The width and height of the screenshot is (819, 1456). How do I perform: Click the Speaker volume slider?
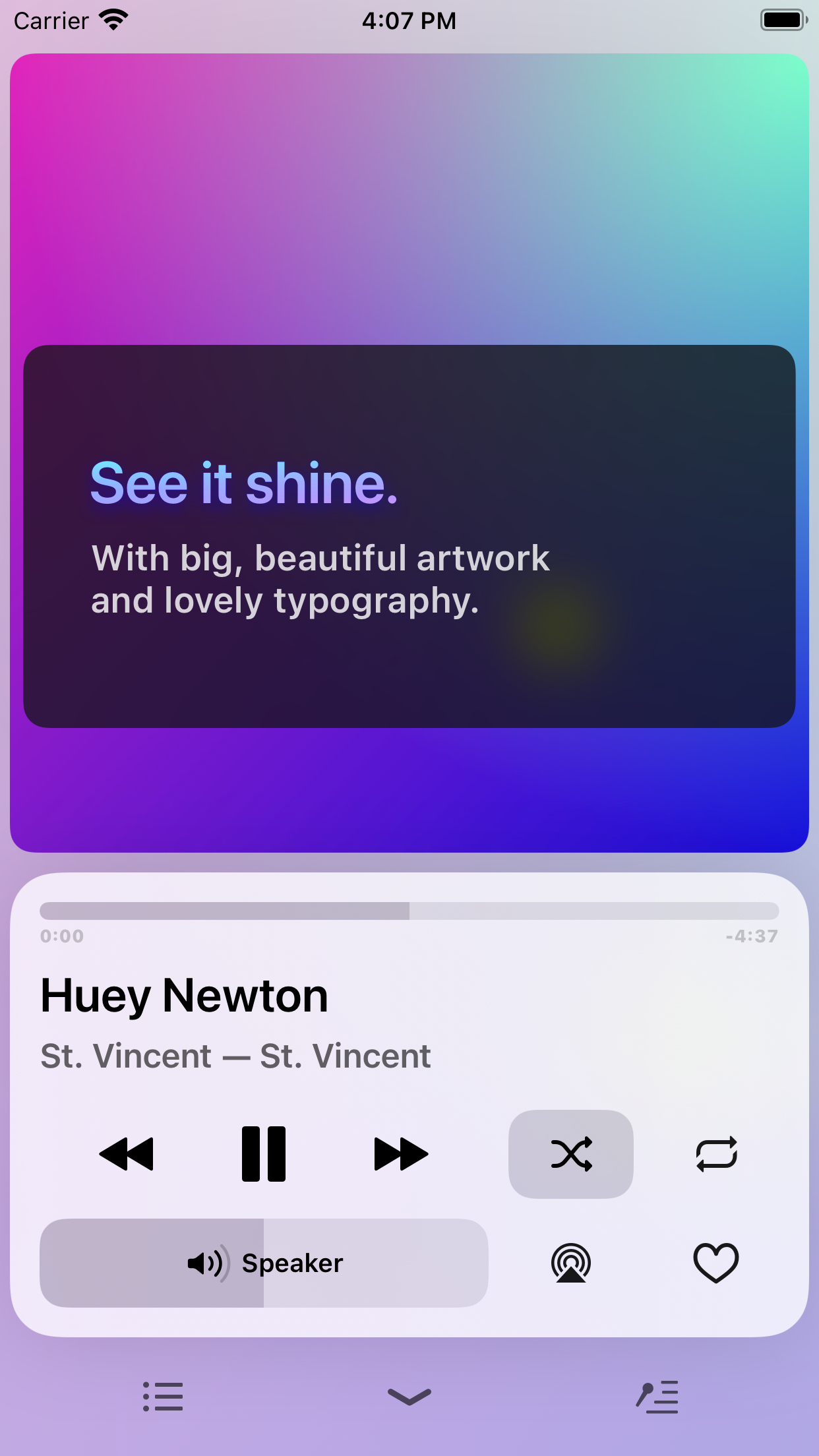coord(263,1263)
